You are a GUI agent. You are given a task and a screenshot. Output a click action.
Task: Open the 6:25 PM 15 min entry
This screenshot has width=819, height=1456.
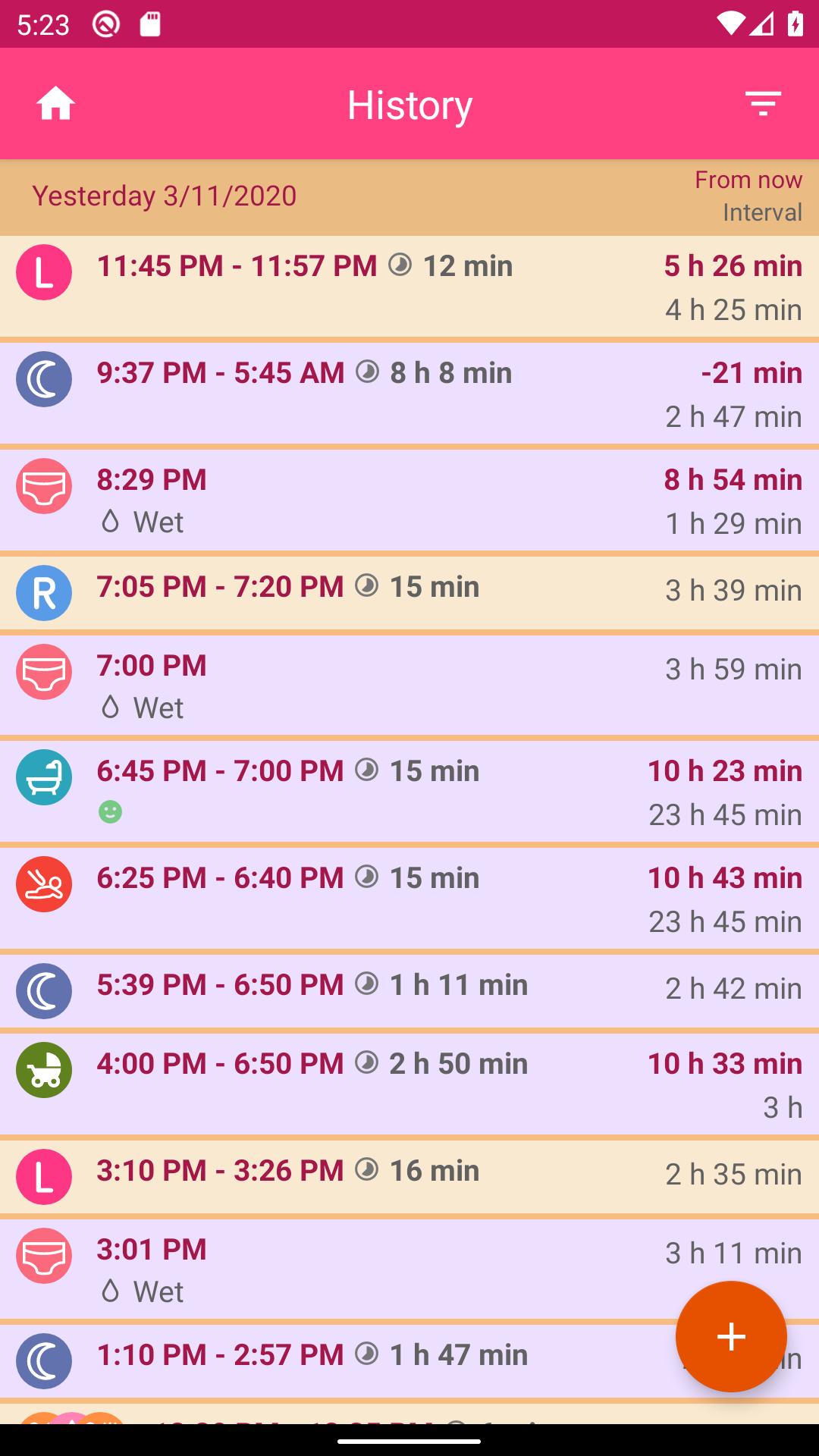[x=409, y=898]
